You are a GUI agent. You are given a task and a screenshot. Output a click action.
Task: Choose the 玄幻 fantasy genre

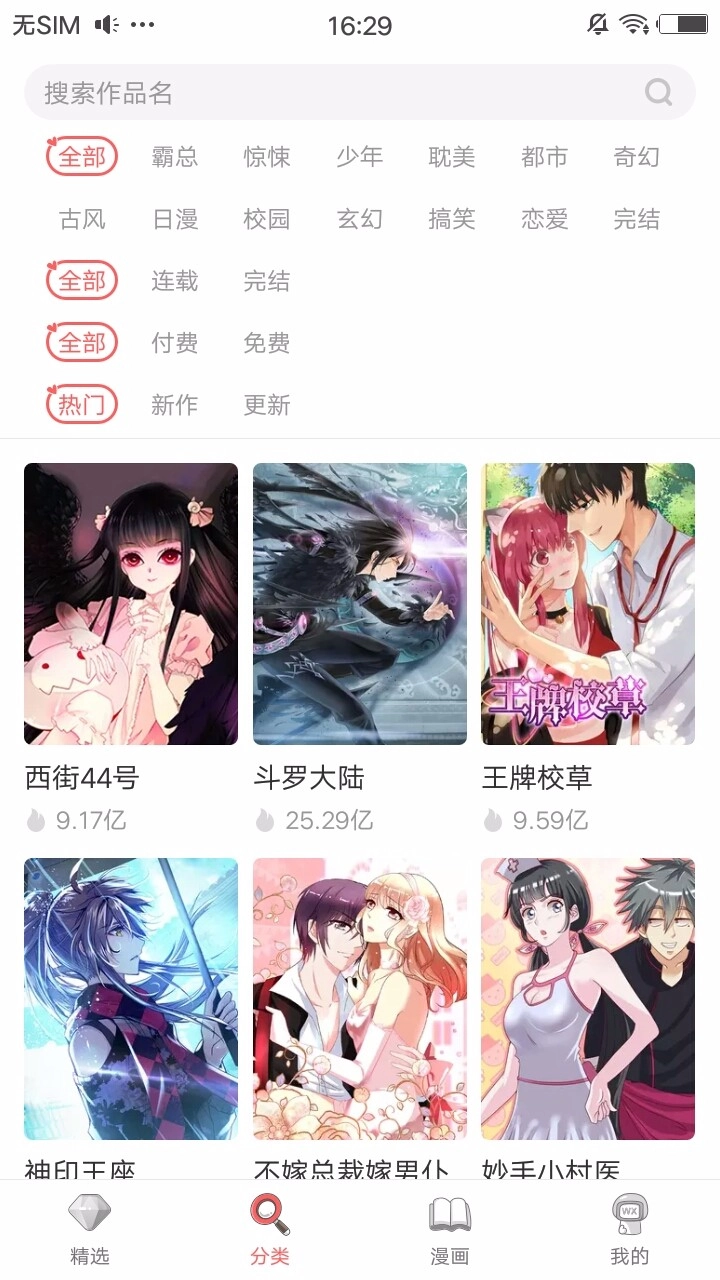coord(359,219)
